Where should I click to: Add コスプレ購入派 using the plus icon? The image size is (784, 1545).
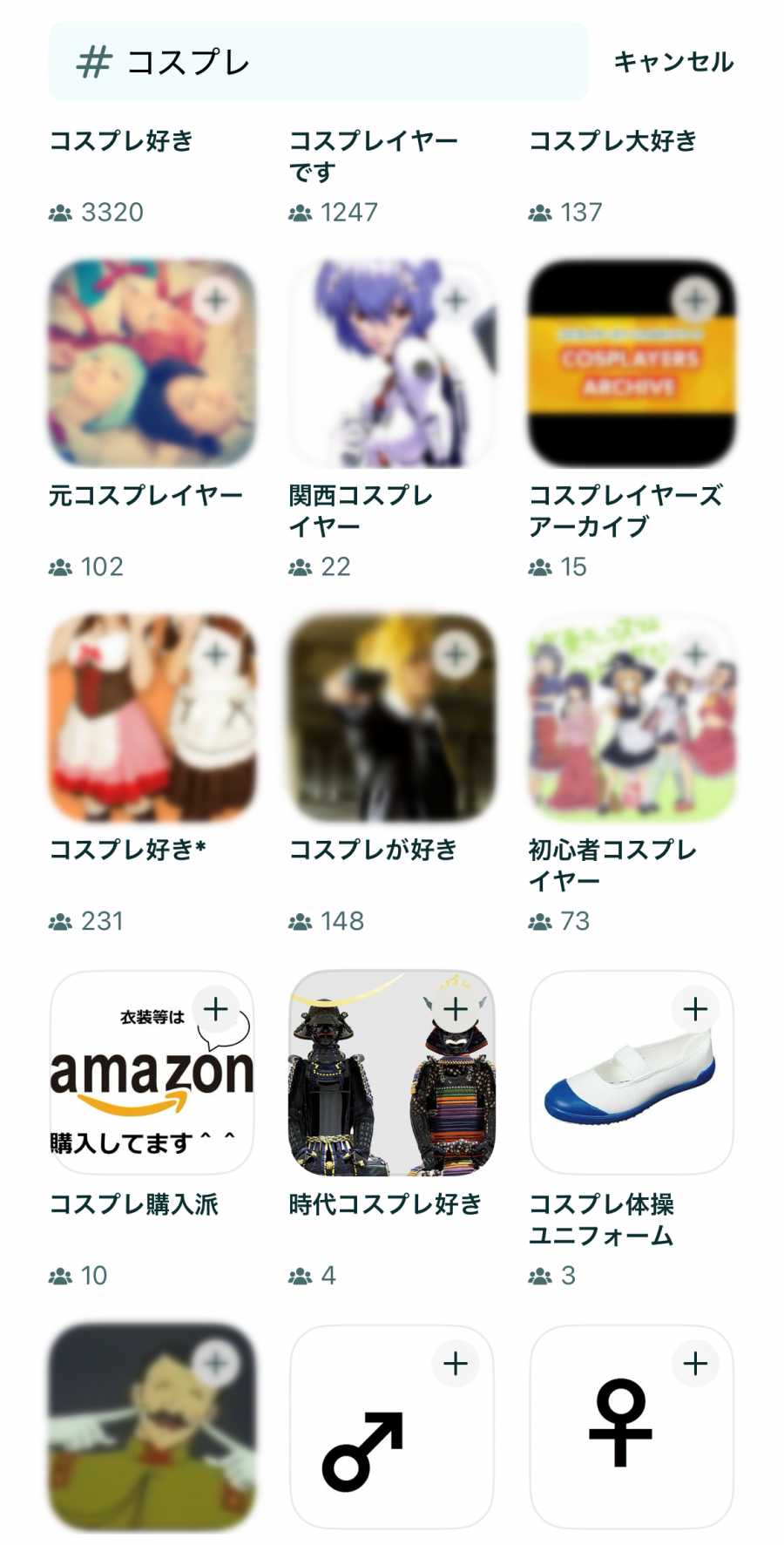pos(215,1009)
